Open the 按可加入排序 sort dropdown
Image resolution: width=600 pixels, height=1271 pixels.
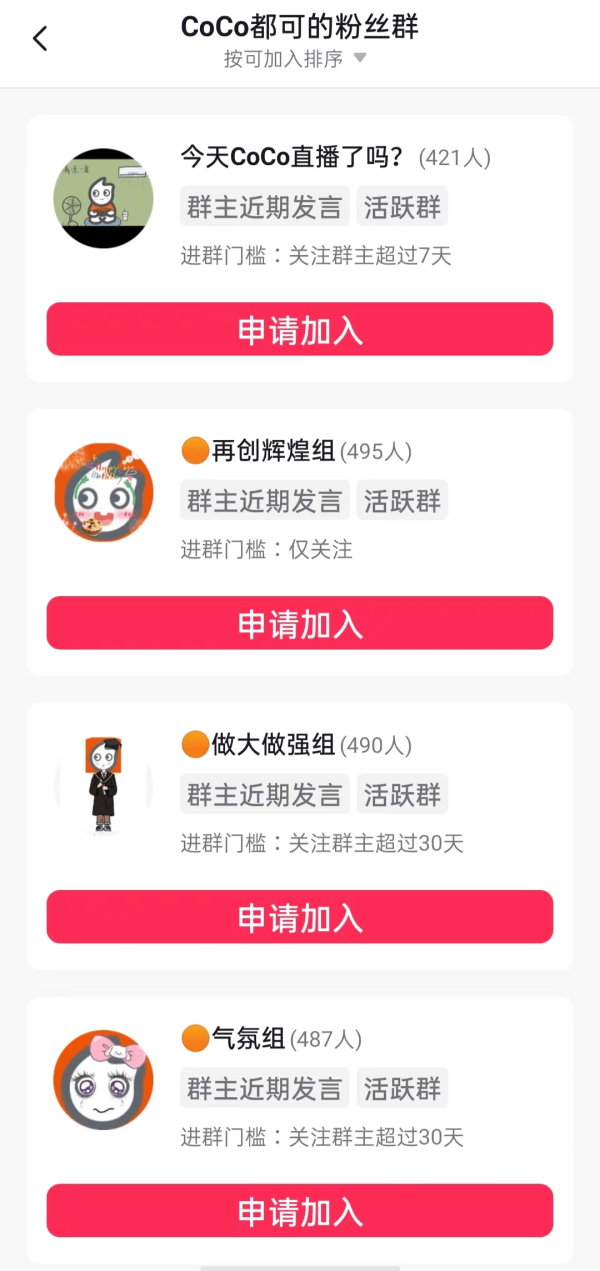[295, 59]
